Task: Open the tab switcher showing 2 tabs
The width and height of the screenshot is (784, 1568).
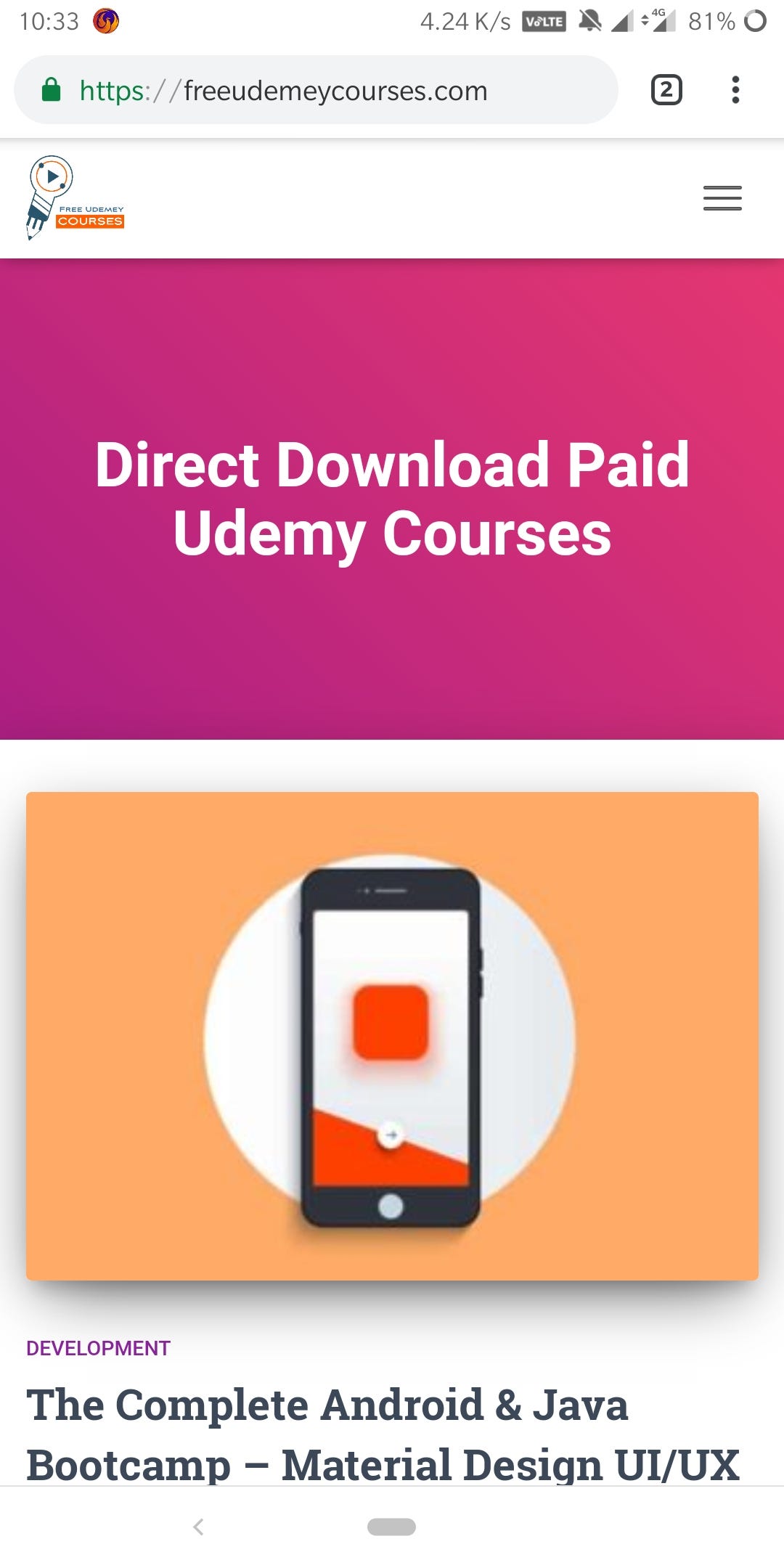Action: [x=666, y=90]
